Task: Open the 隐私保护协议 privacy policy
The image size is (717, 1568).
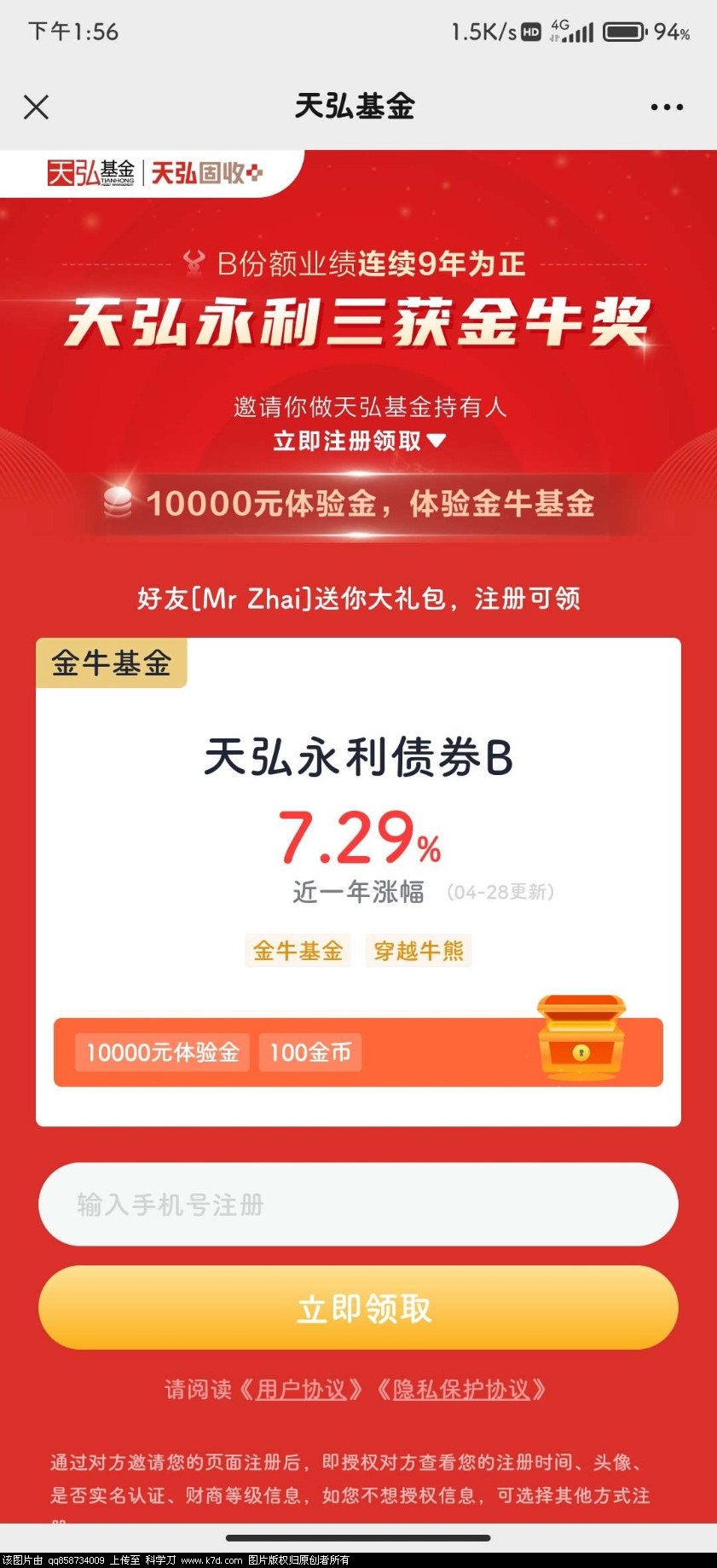Action: click(460, 1391)
